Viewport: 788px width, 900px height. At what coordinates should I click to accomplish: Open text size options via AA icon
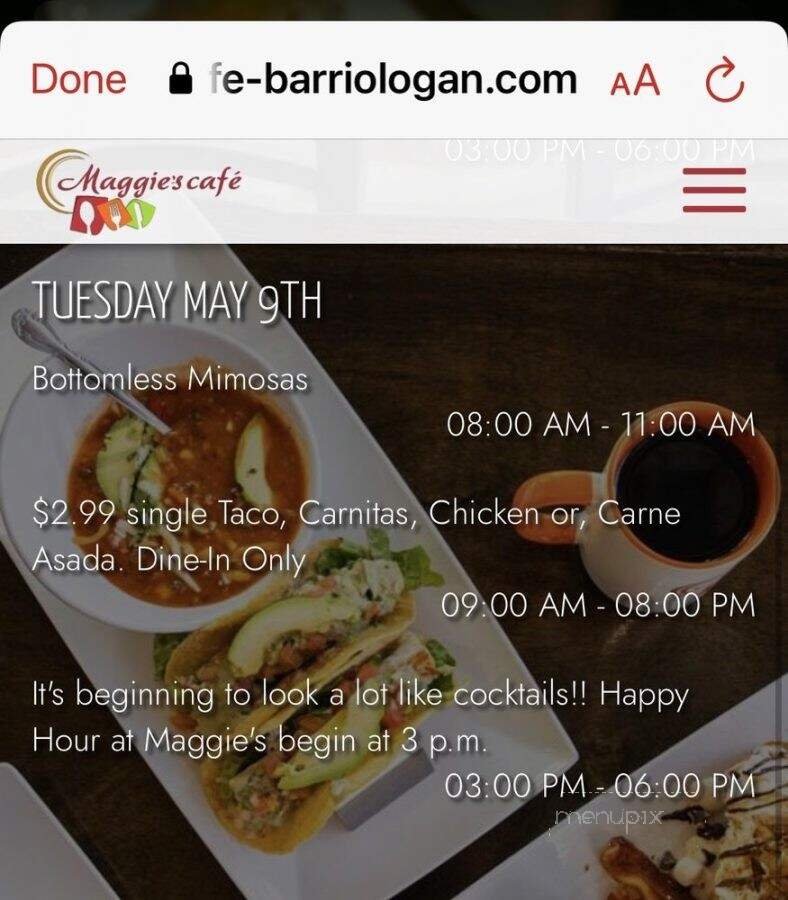coord(634,79)
